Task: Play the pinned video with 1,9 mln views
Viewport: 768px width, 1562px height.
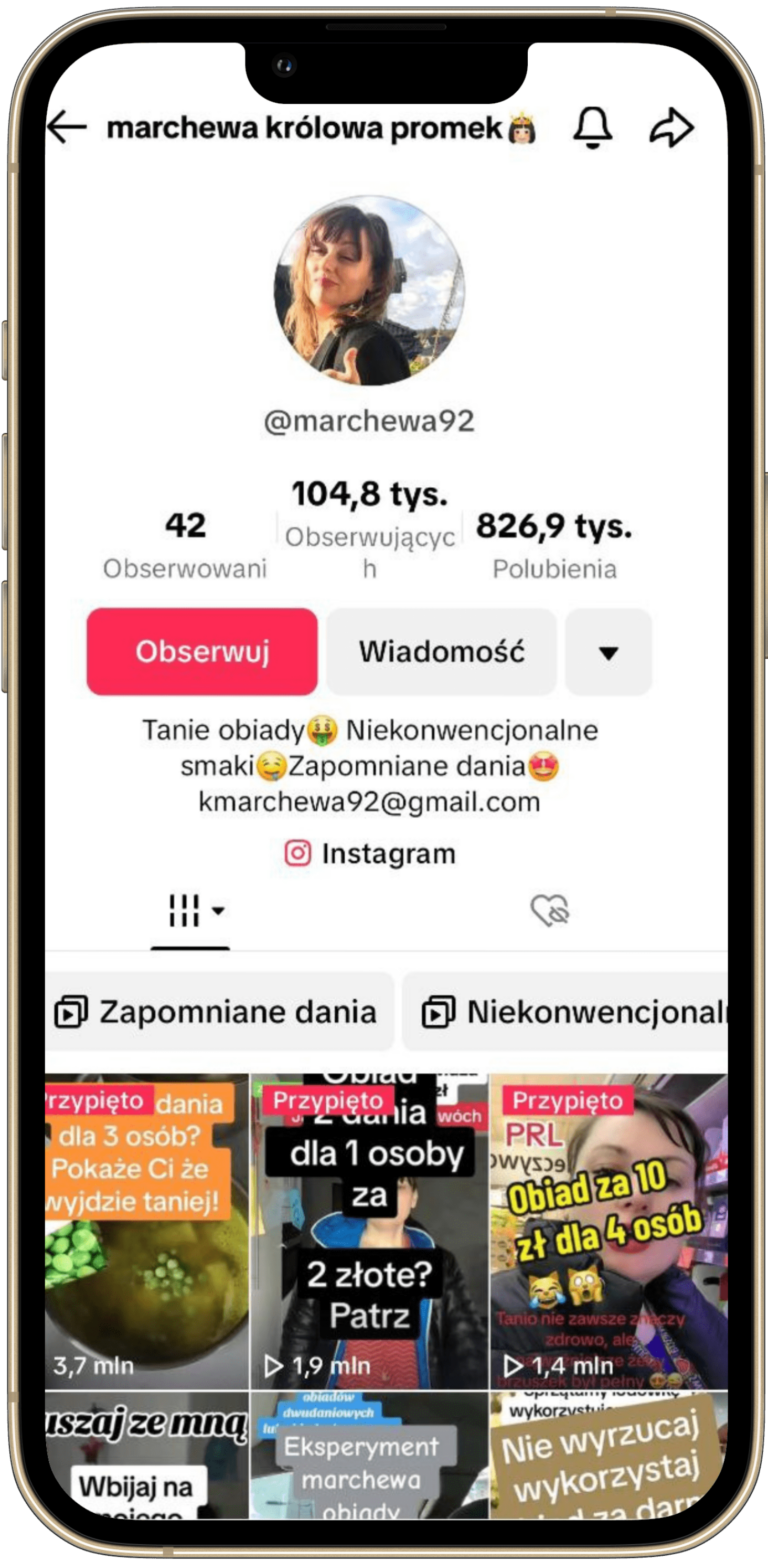Action: pyautogui.click(x=369, y=1230)
